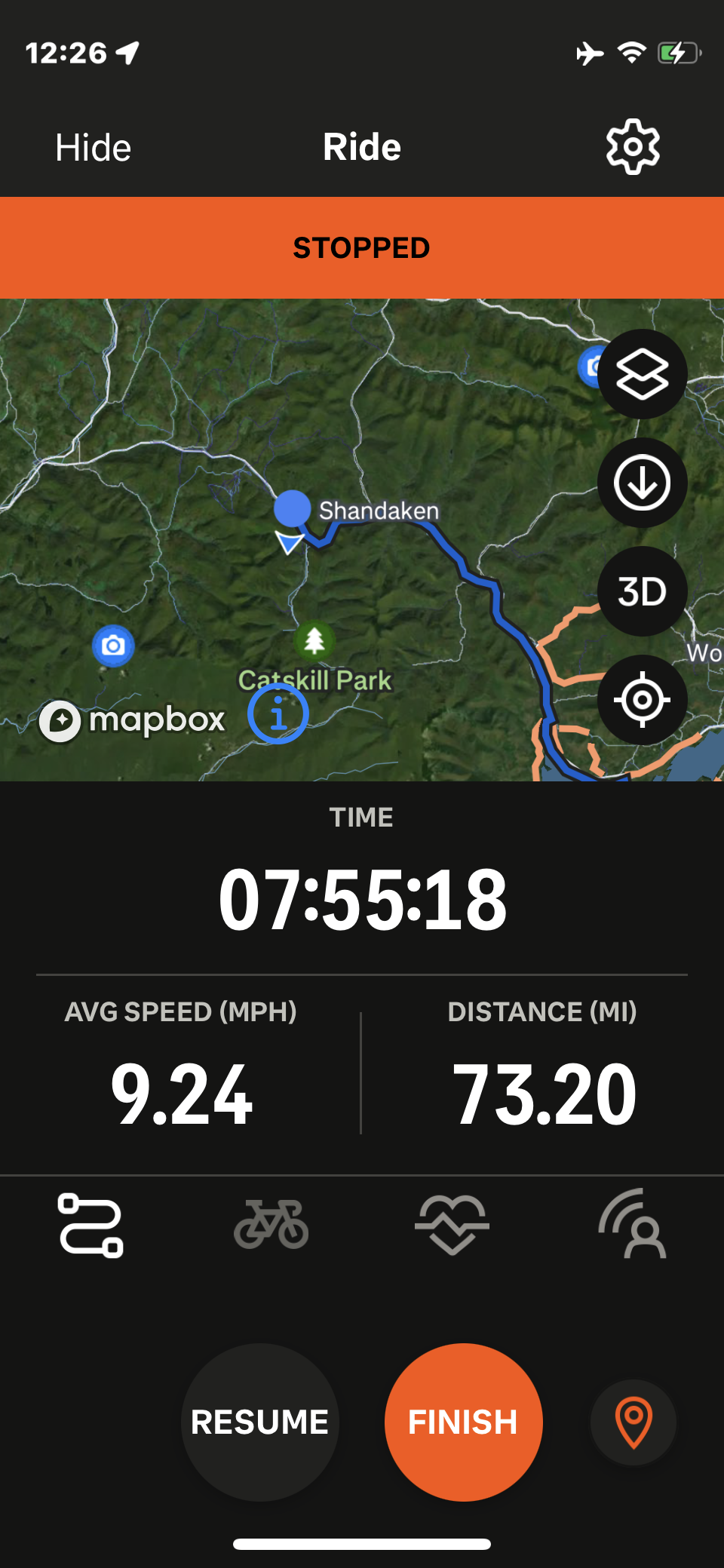
Task: Open the camera photo marker near Catskill Park
Action: (x=113, y=646)
